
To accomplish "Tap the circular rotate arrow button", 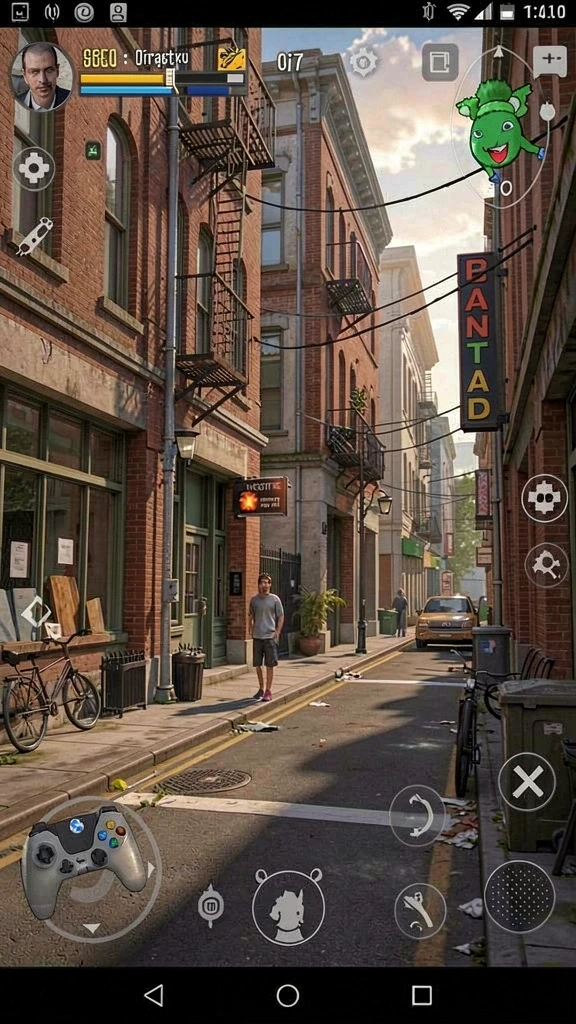I will tap(418, 815).
